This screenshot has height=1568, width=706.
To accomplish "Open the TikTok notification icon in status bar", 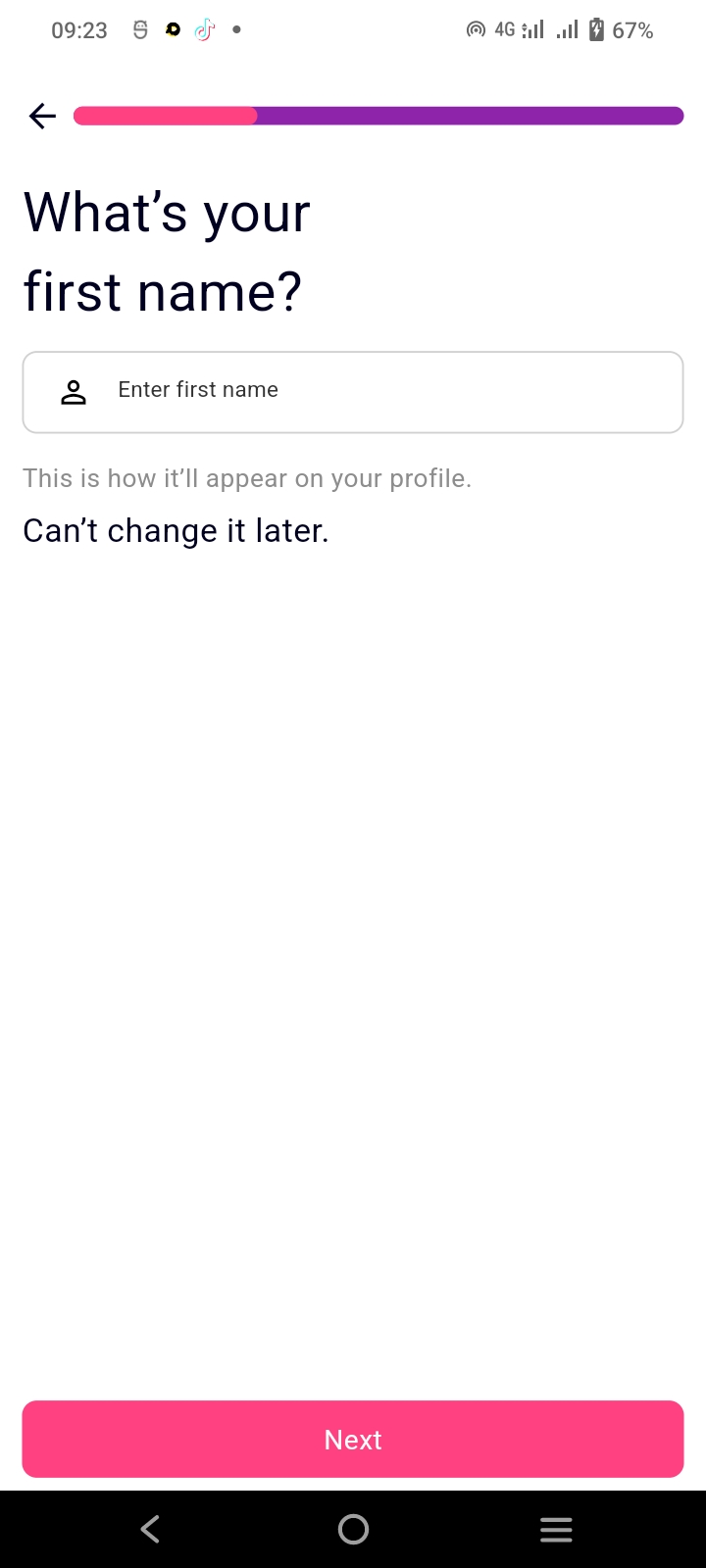I will (x=203, y=29).
